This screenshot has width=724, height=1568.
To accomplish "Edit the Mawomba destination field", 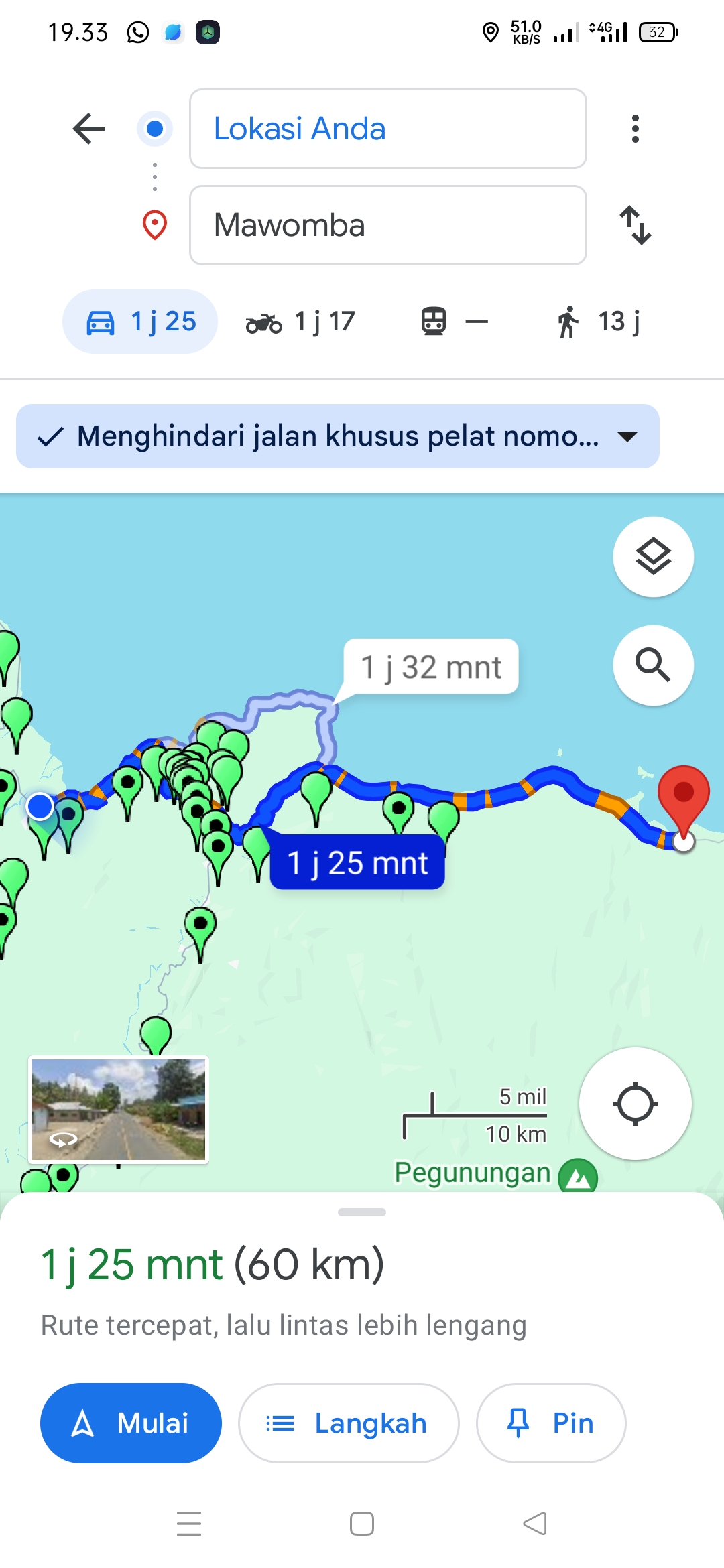I will 388,225.
